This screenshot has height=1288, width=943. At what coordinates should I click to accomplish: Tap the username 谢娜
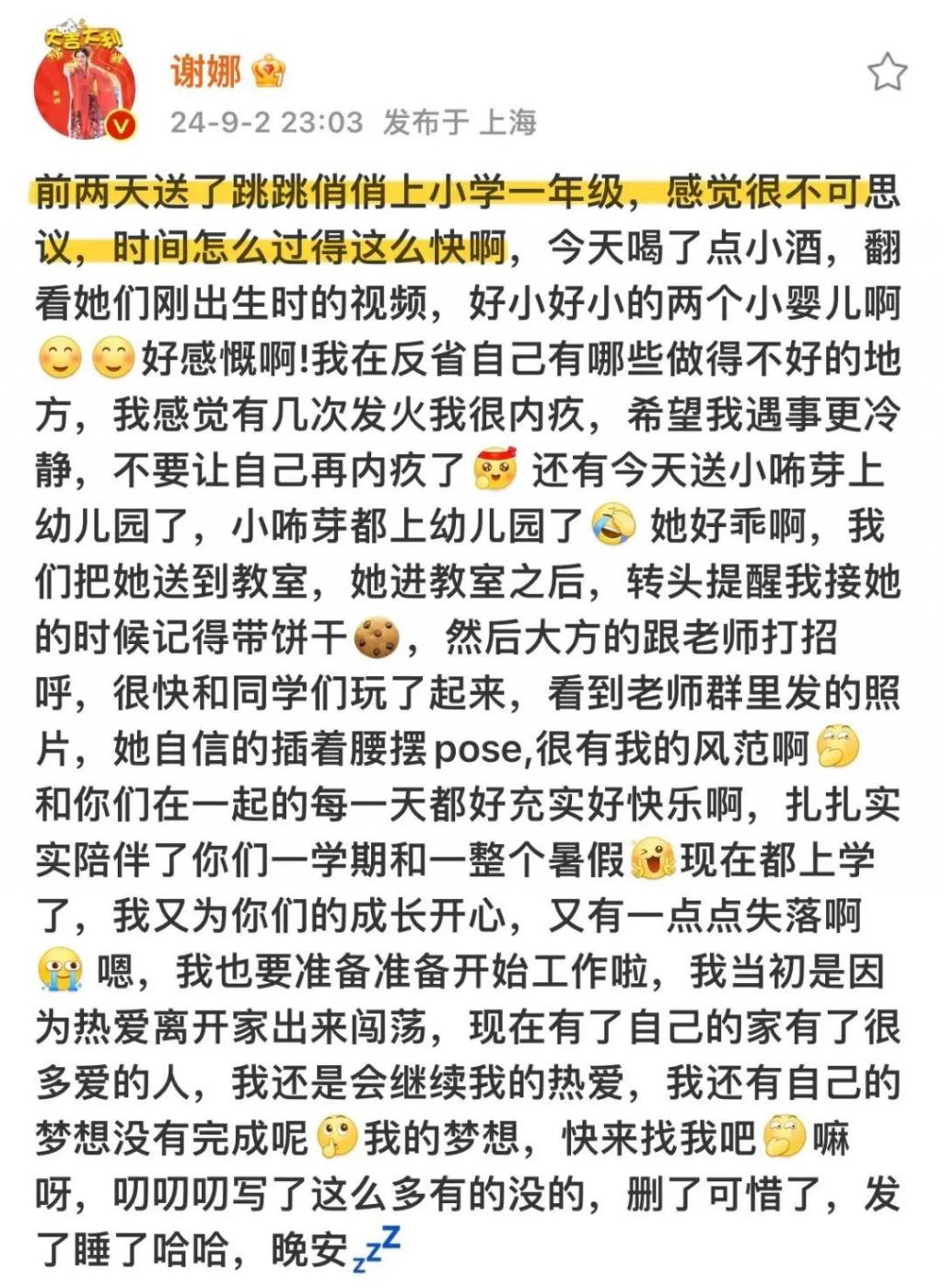click(x=206, y=72)
